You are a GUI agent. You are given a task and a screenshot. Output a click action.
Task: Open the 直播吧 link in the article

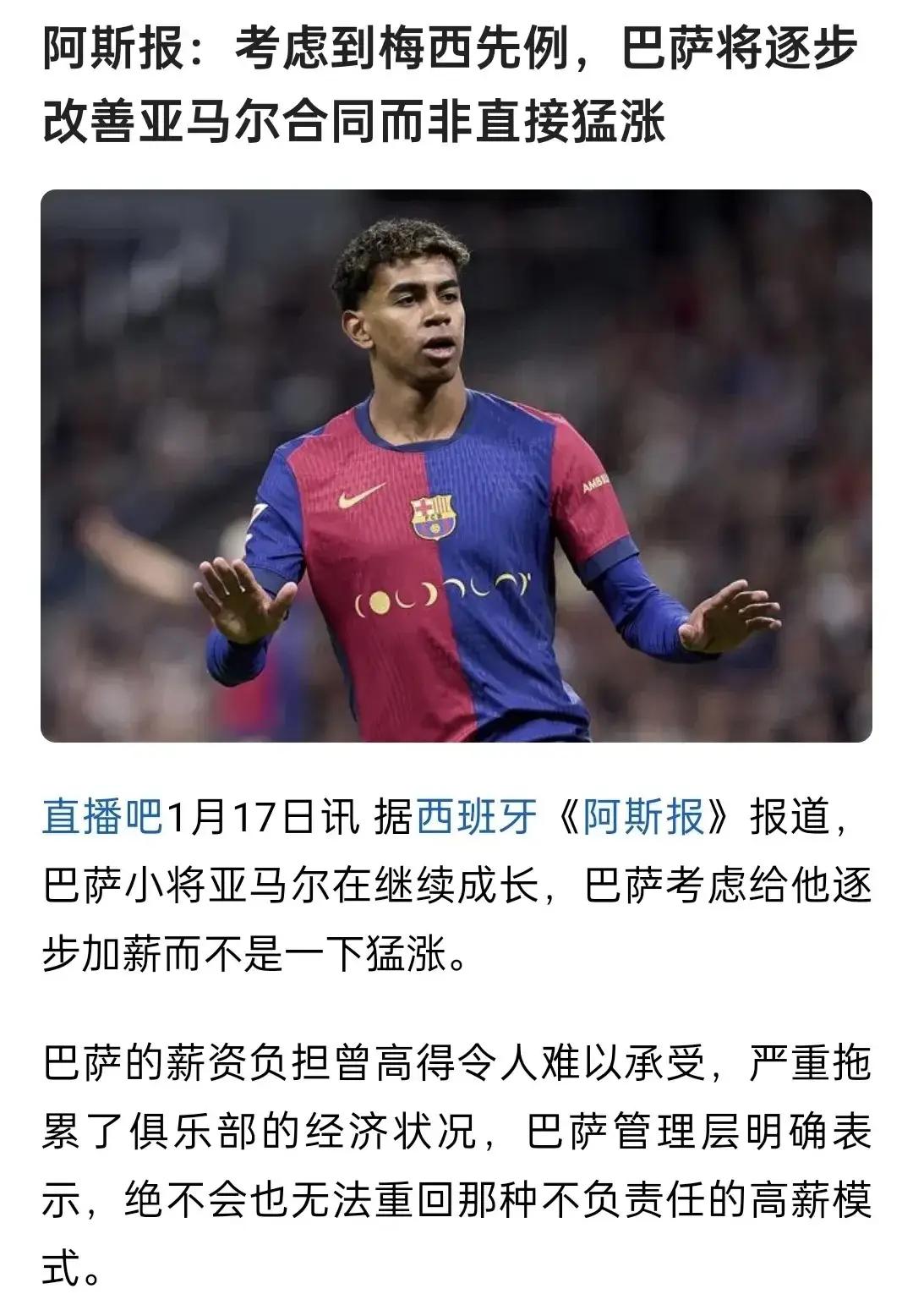click(x=102, y=817)
